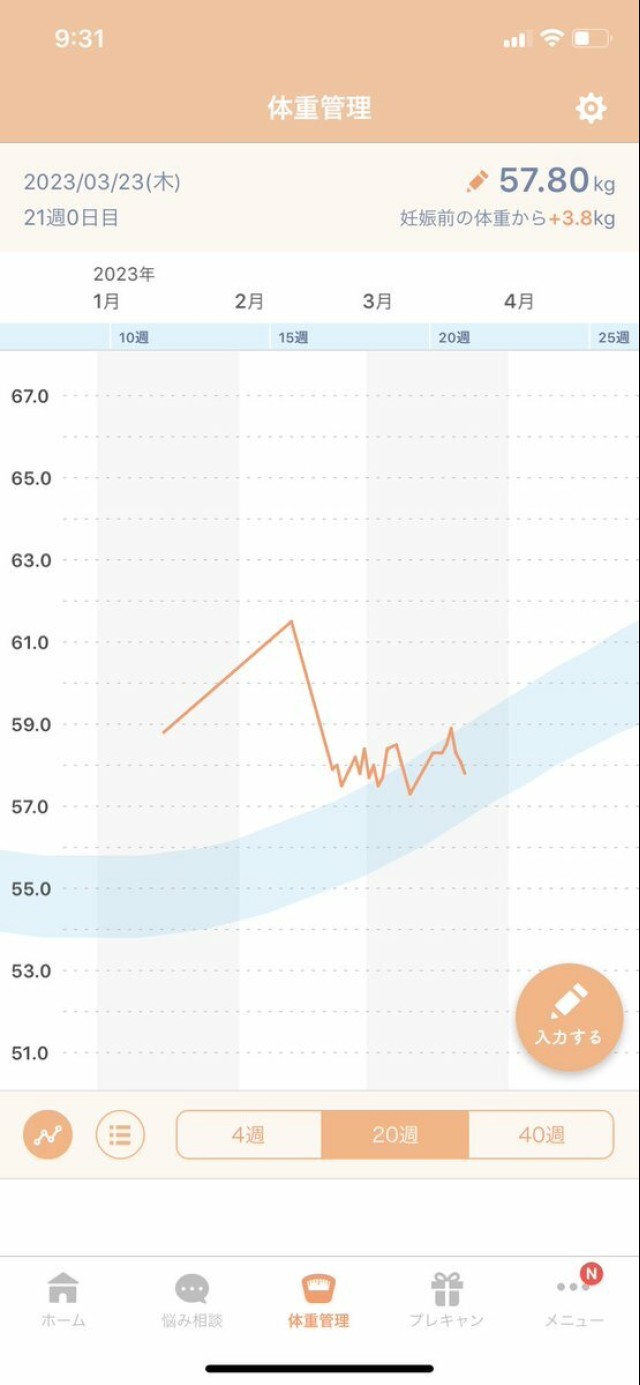Switch to graph view
Viewport: 640px width, 1385px height.
[48, 1135]
